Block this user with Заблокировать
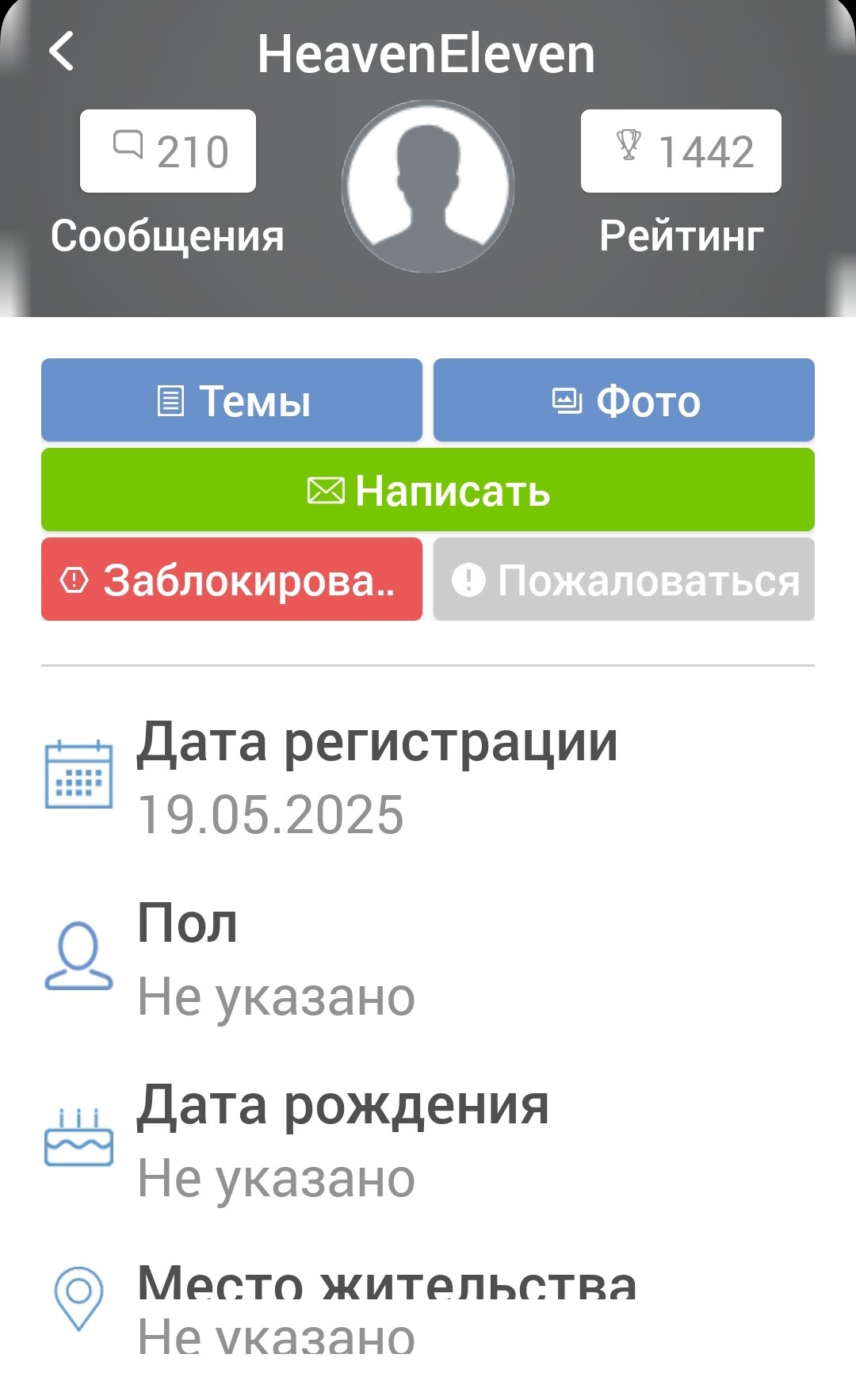 pos(231,580)
